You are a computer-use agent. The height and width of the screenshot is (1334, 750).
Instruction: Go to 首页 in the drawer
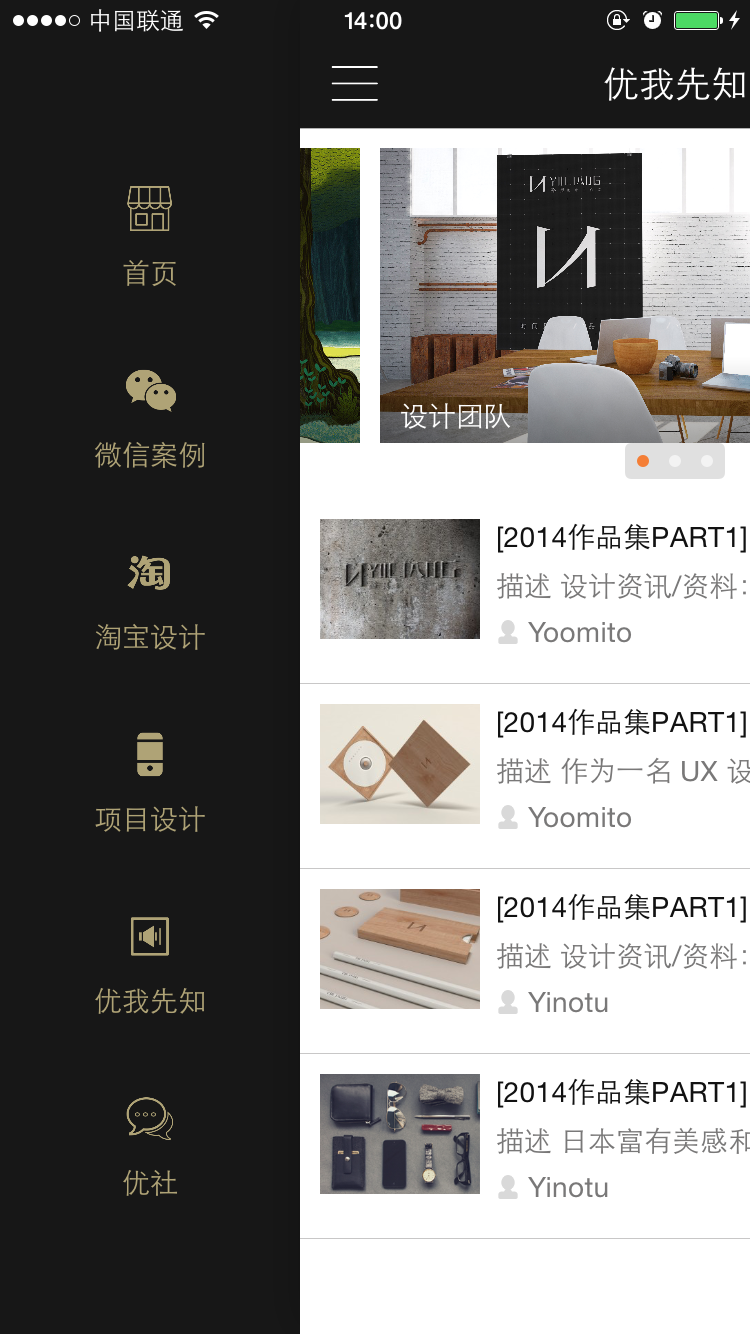(x=150, y=236)
